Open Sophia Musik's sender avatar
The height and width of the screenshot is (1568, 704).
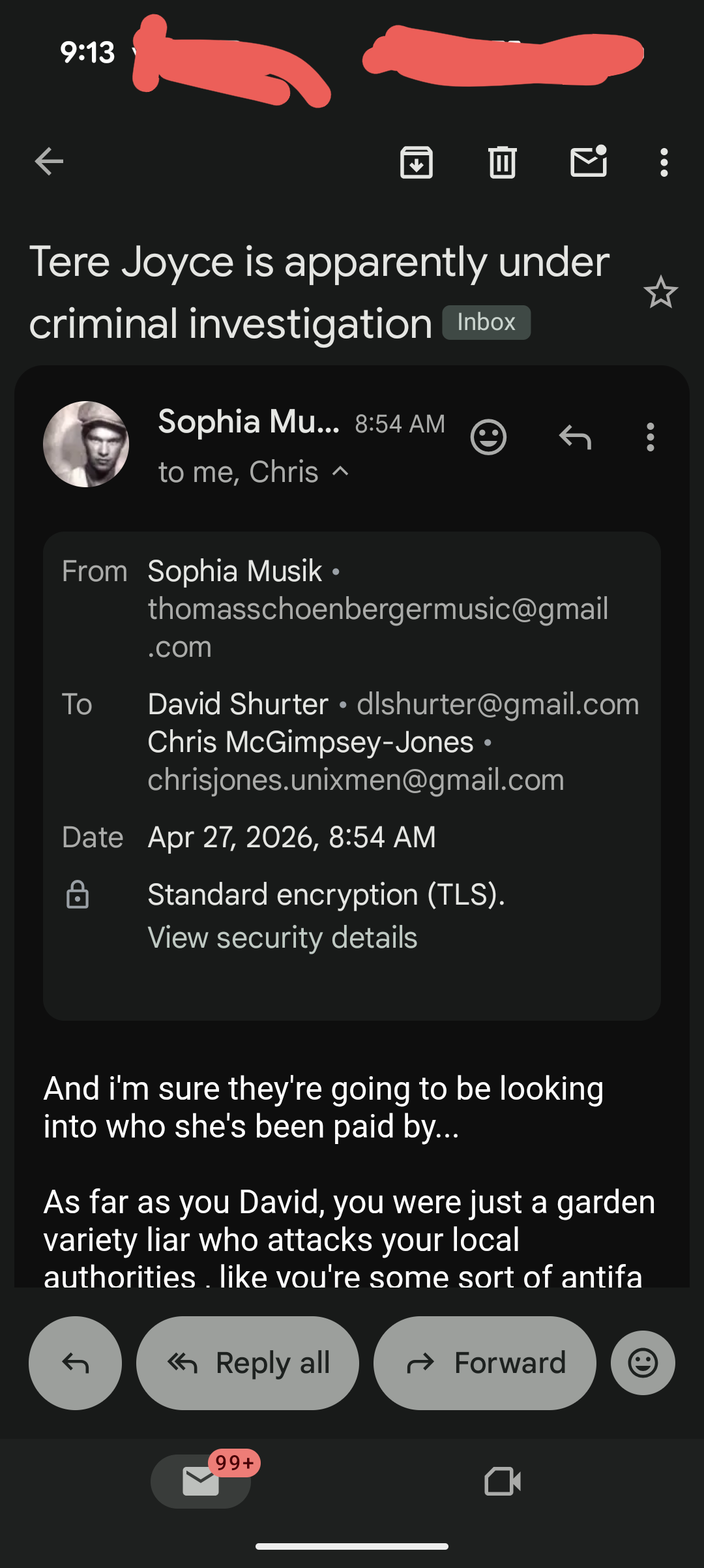point(86,444)
